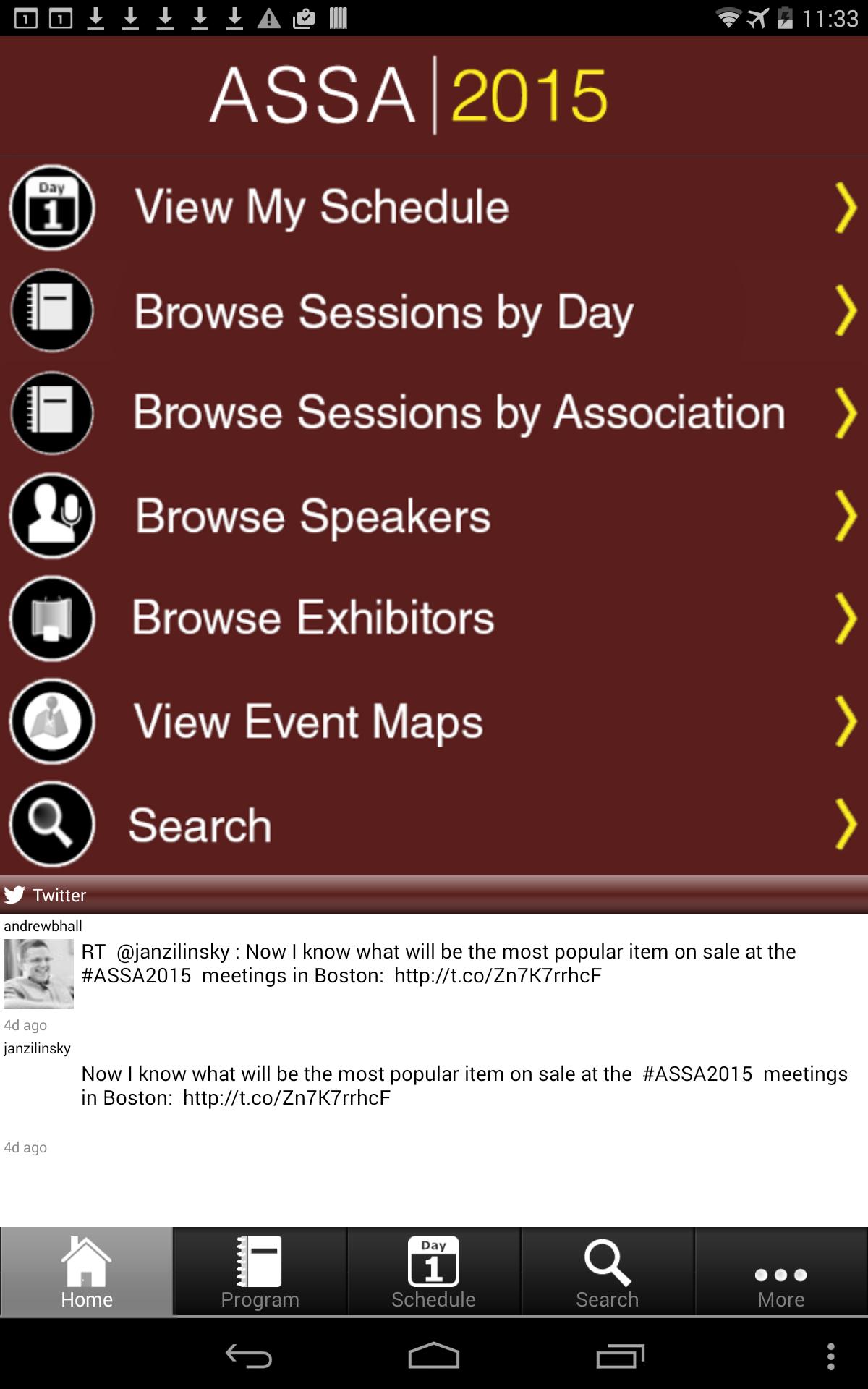Click the Twitter bird icon

(16, 895)
